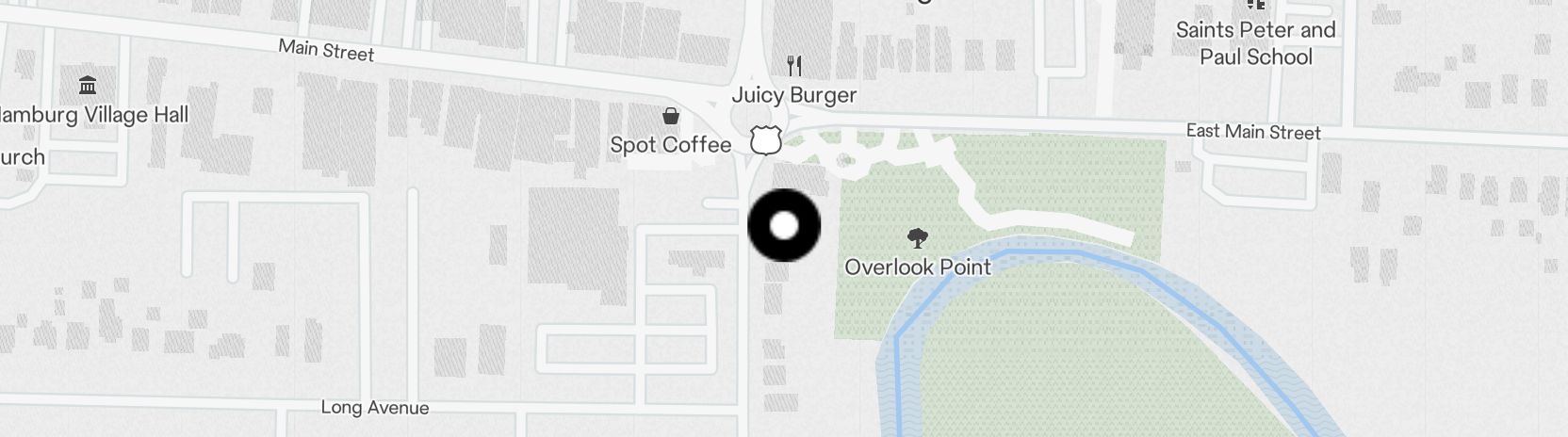1568x437 pixels.
Task: Select the Juicy Burger restaurant marker
Action: pos(794,66)
